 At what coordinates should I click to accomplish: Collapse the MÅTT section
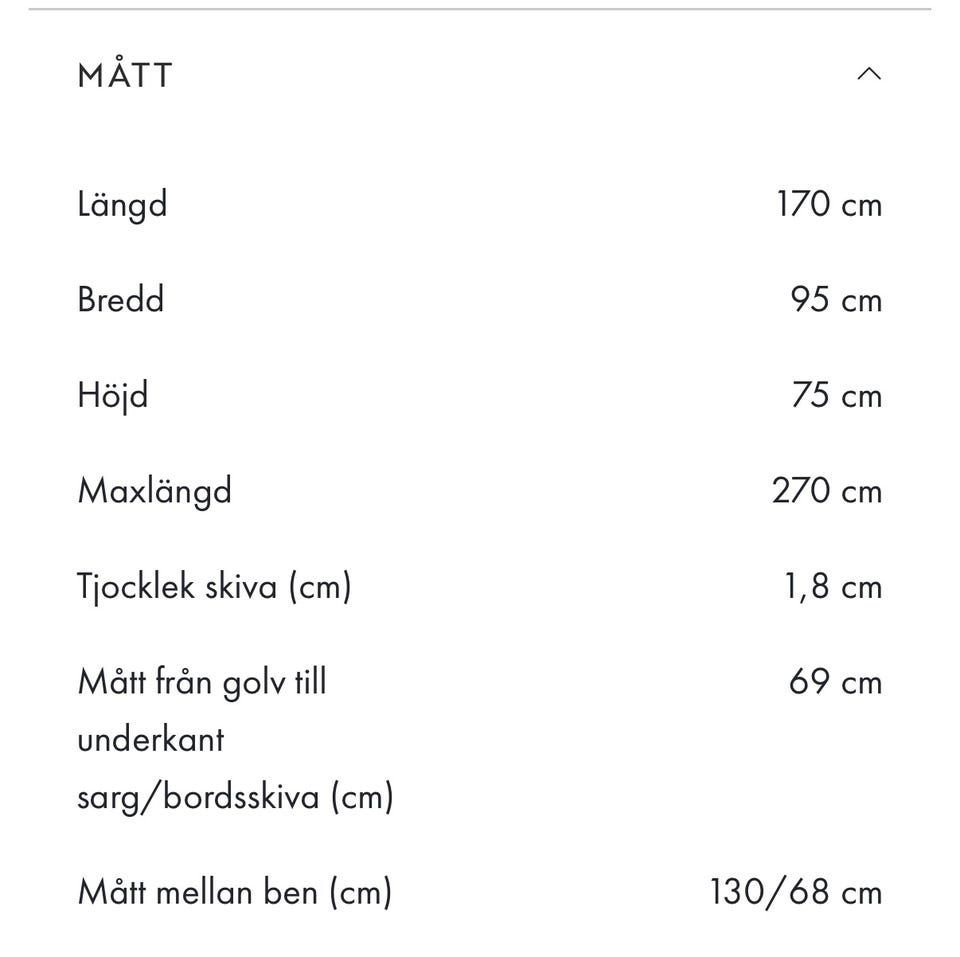click(869, 74)
